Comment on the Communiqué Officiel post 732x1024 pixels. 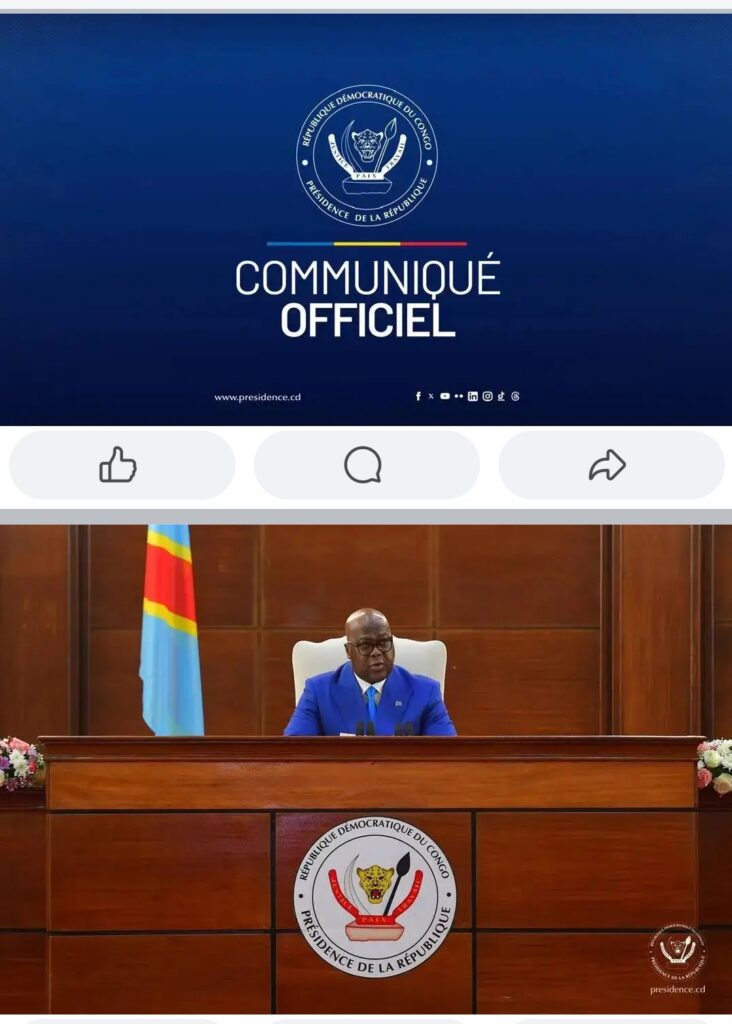[365, 465]
